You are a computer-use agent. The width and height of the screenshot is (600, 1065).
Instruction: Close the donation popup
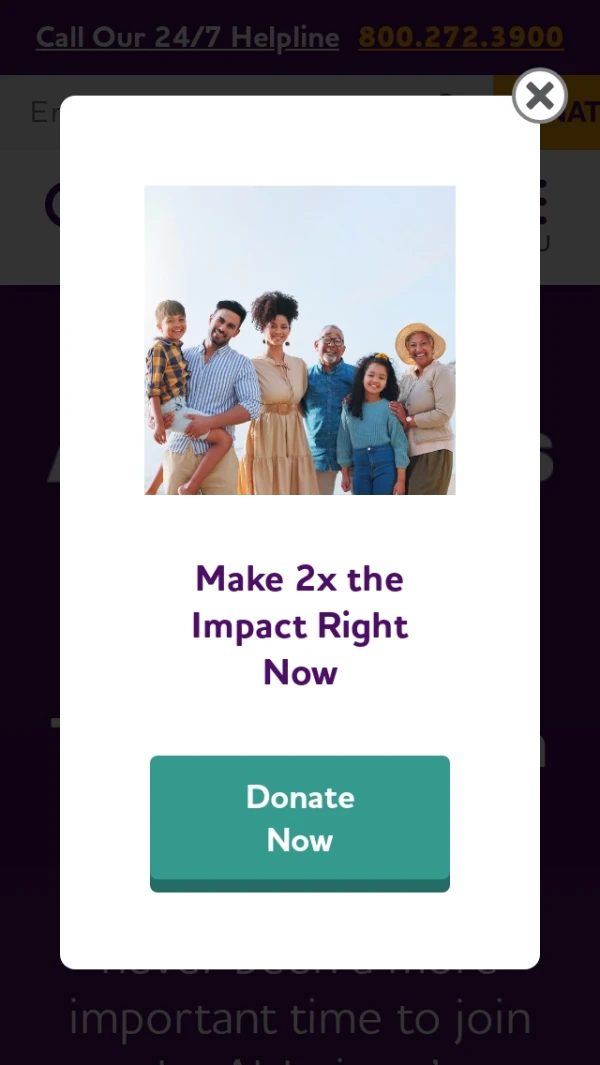pyautogui.click(x=540, y=96)
